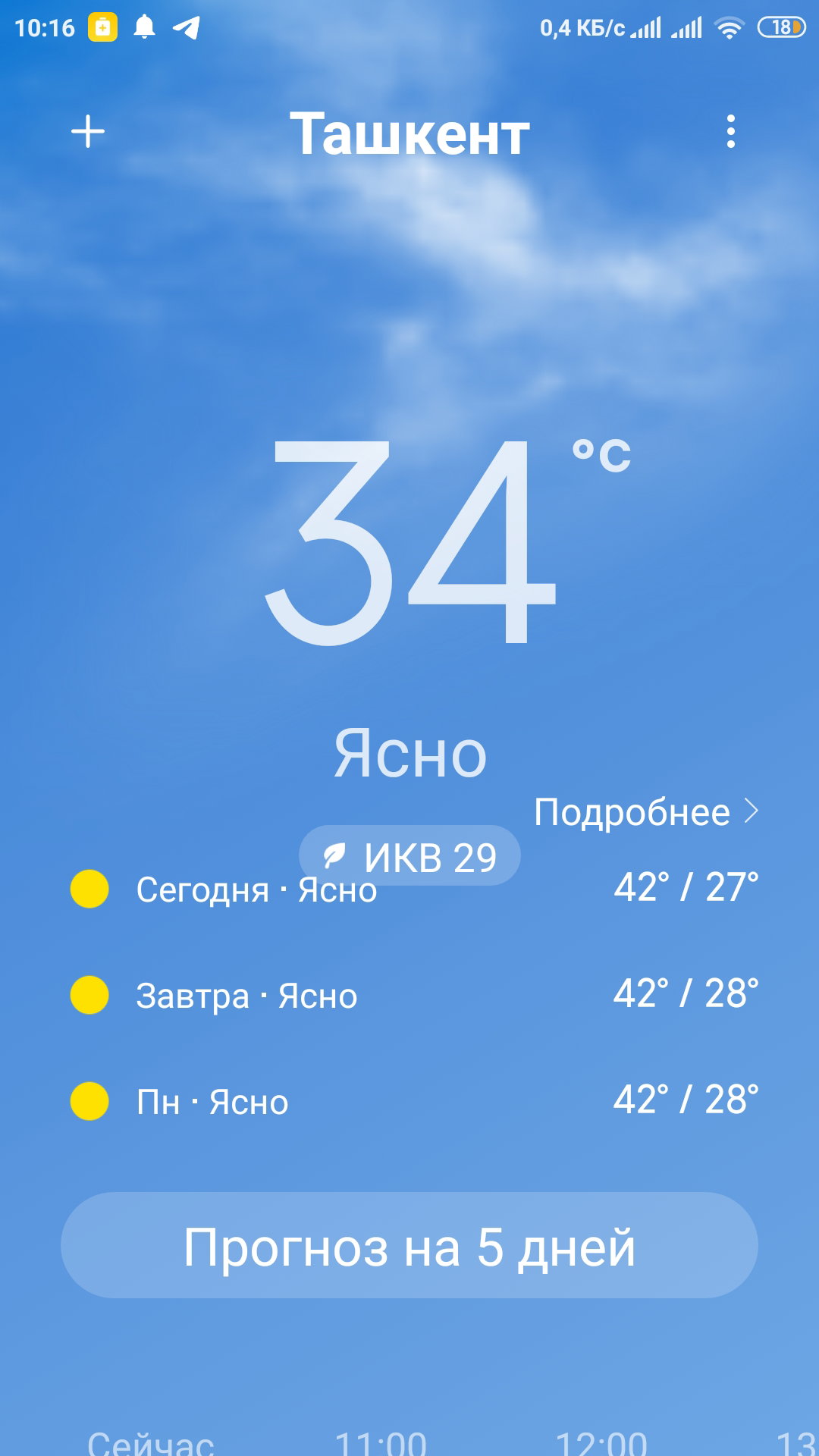Add a new city with the plus icon
Image resolution: width=819 pixels, height=1456 pixels.
click(x=88, y=132)
